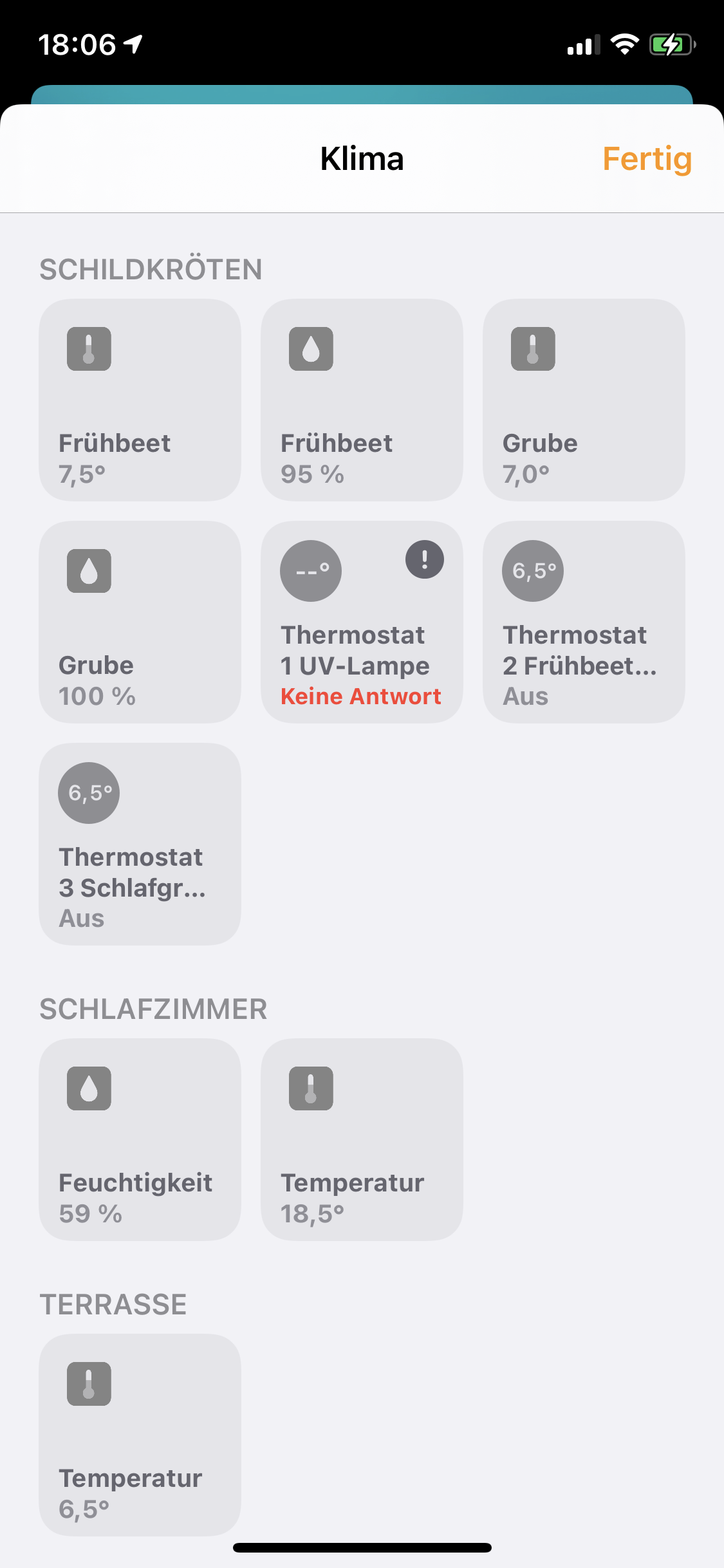Open Schlafzimmer Temperatur 18,5° tile
Screen dimensions: 724x1568
[362, 1139]
